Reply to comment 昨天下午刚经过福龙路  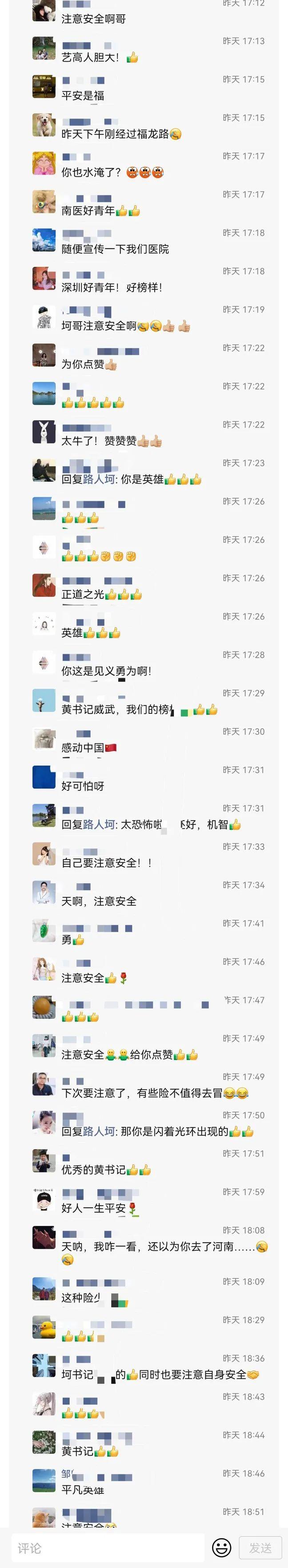click(x=115, y=134)
